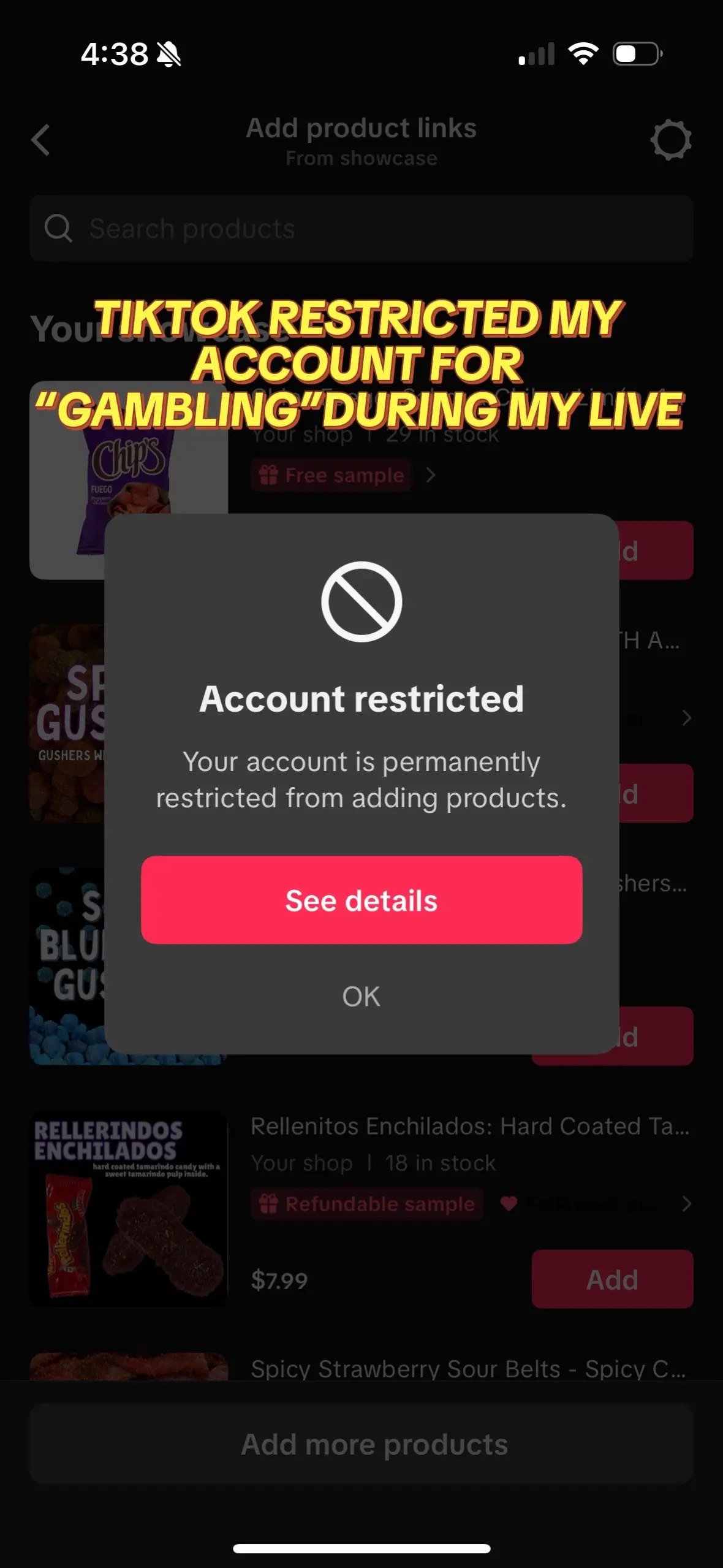The height and width of the screenshot is (1568, 723).
Task: Go back using the top-left arrow
Action: click(x=40, y=140)
